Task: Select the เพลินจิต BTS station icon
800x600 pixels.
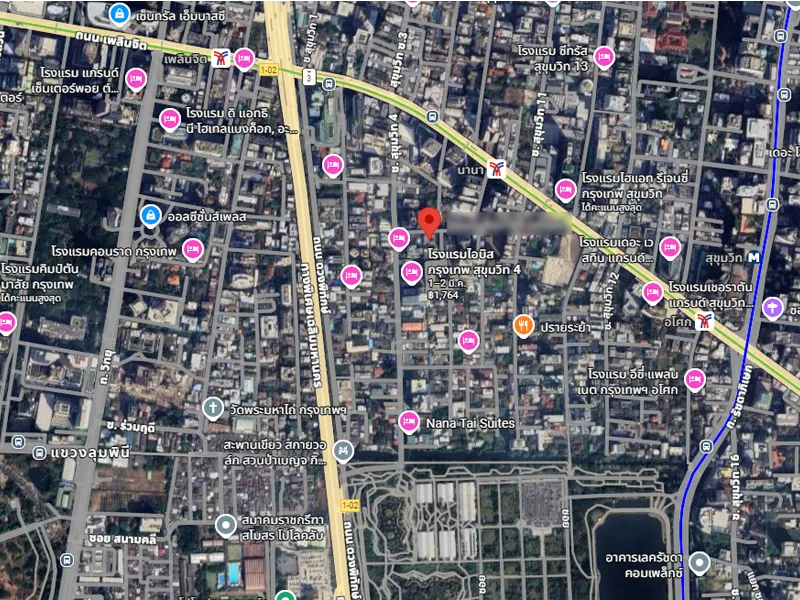Action: 221,58
